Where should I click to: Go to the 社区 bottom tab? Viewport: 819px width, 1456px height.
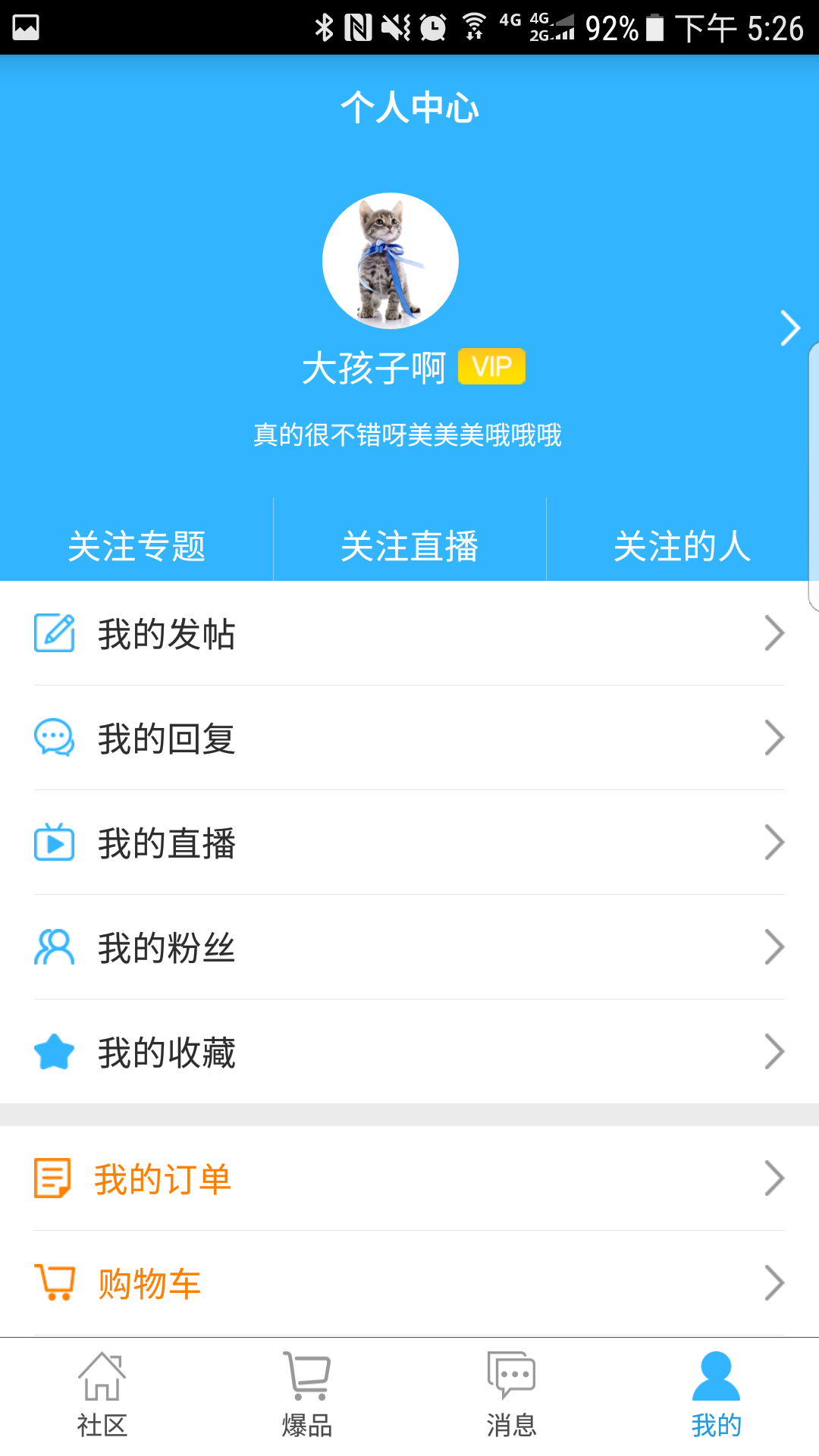(102, 1395)
